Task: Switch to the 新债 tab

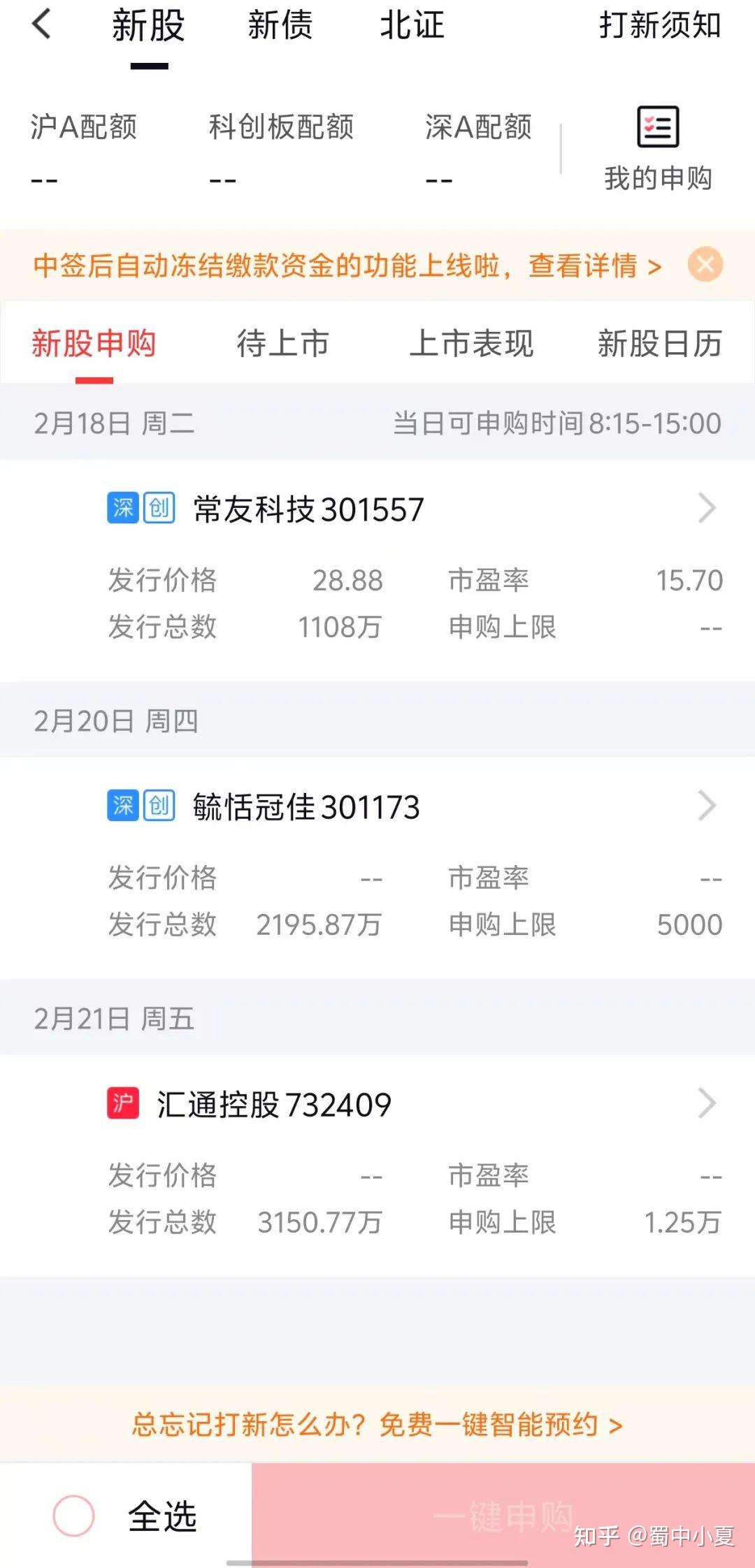Action: (x=279, y=27)
